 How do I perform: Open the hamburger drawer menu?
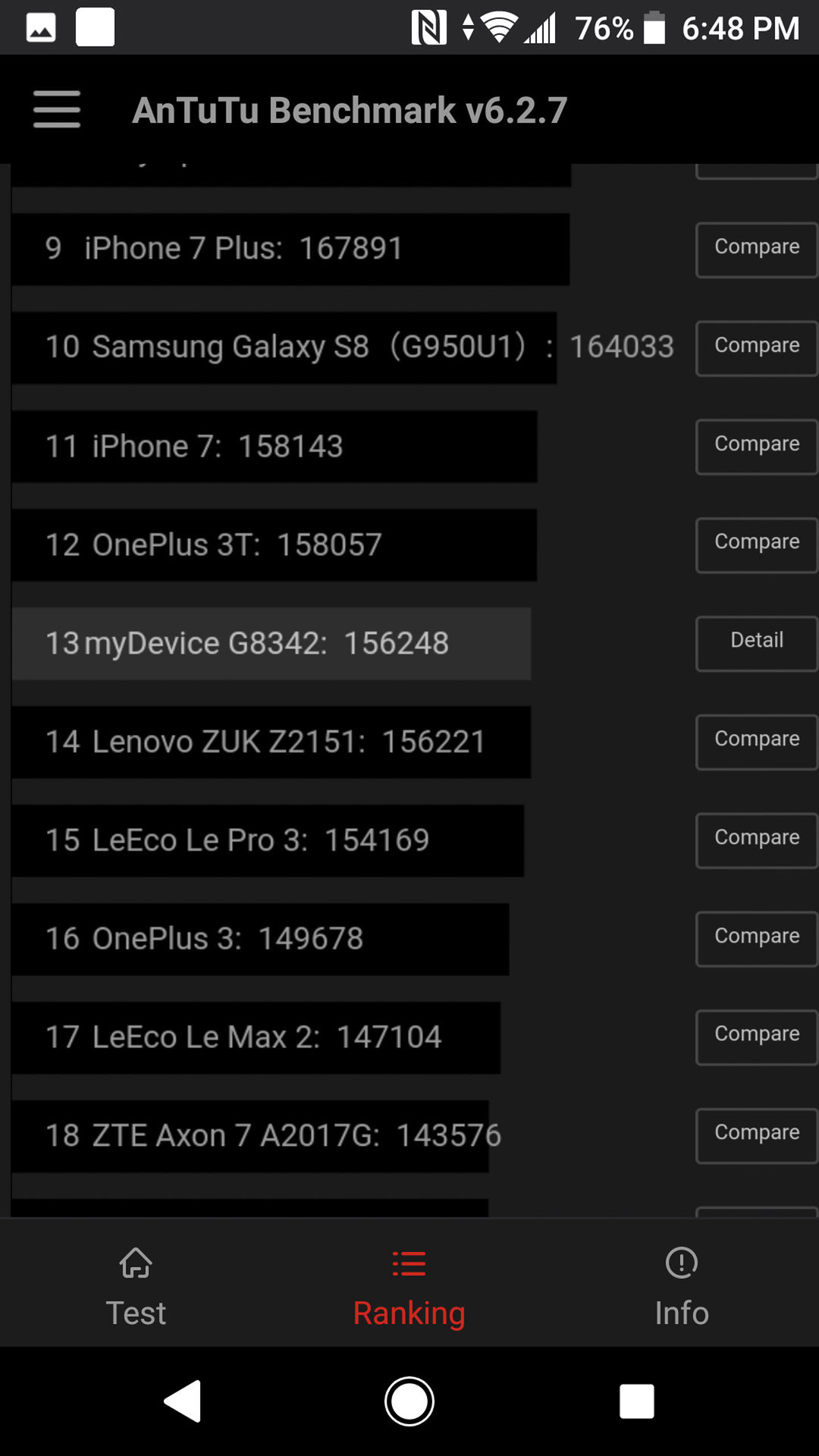[x=57, y=109]
